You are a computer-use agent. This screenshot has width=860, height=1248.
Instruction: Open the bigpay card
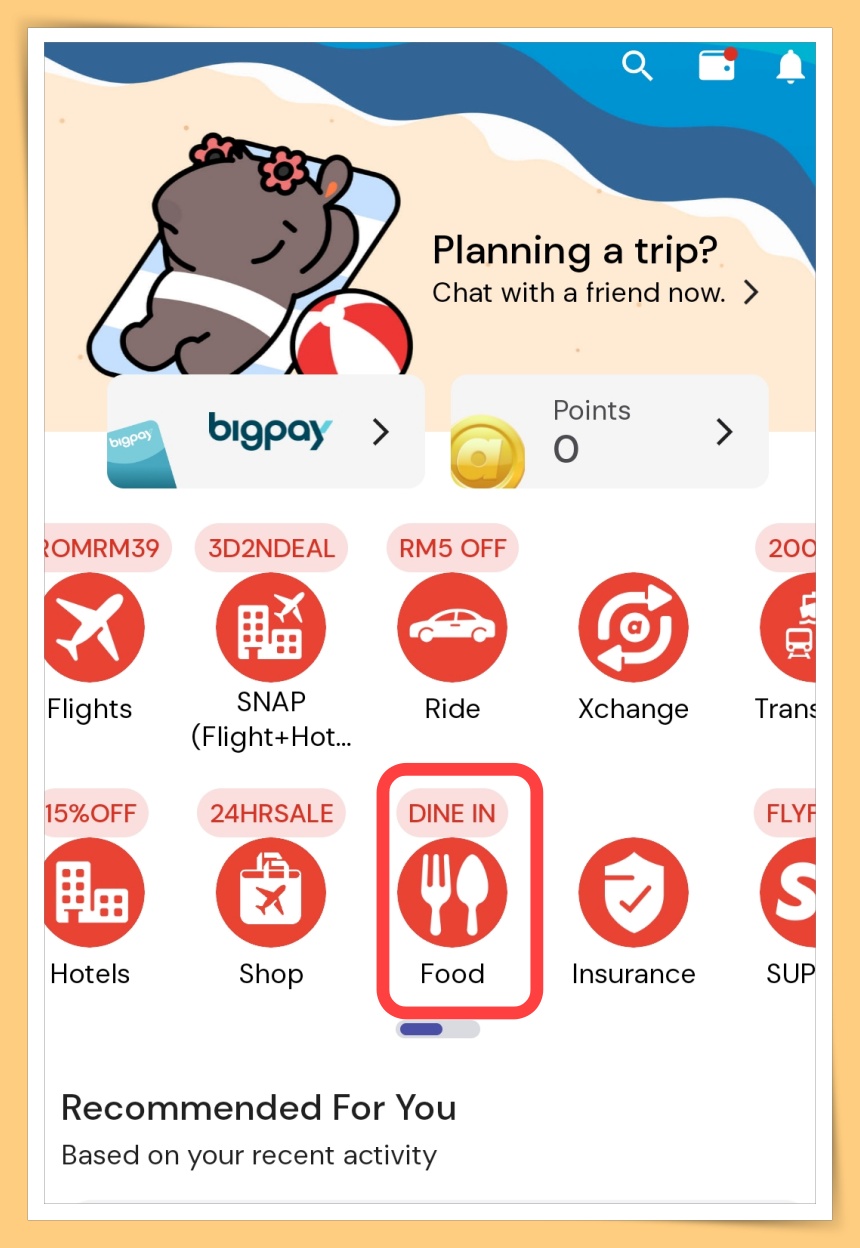(266, 432)
